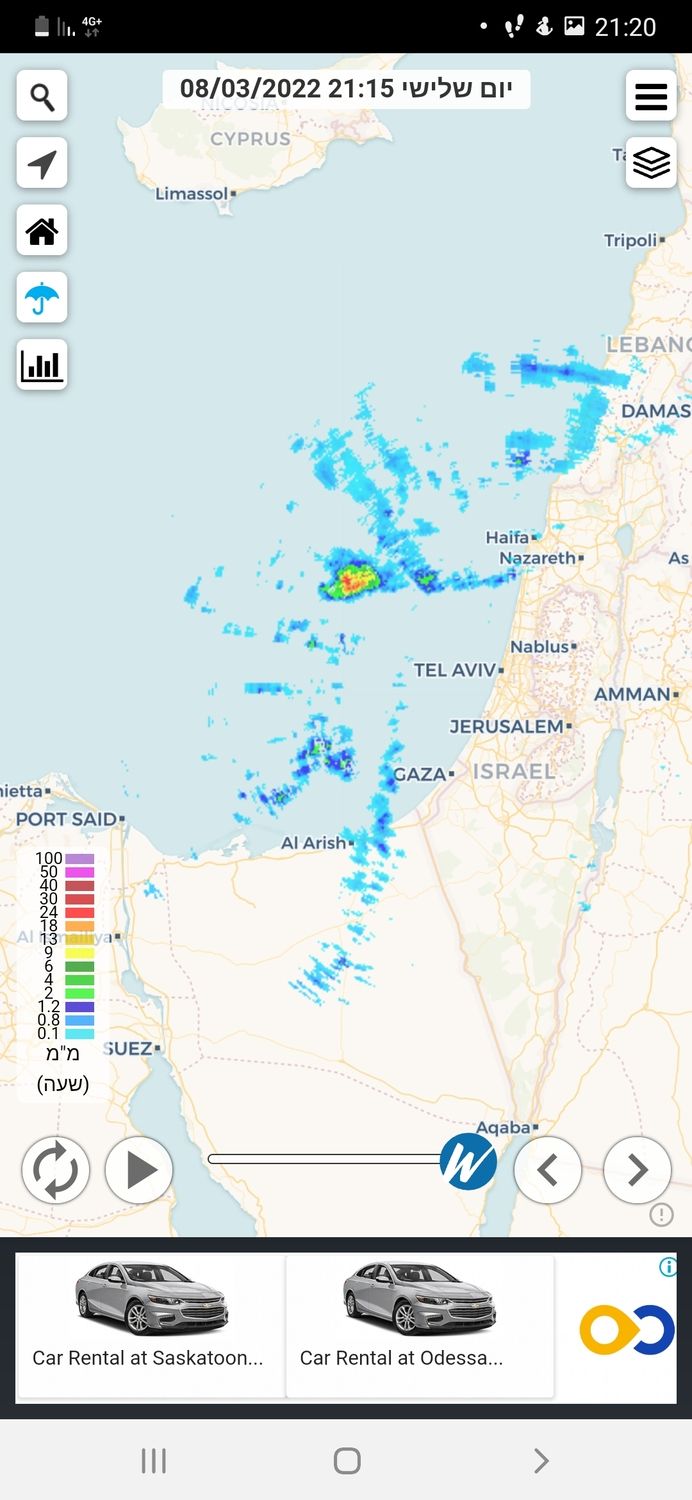Refresh the radar loop
This screenshot has width=692, height=1500.
(x=56, y=1169)
